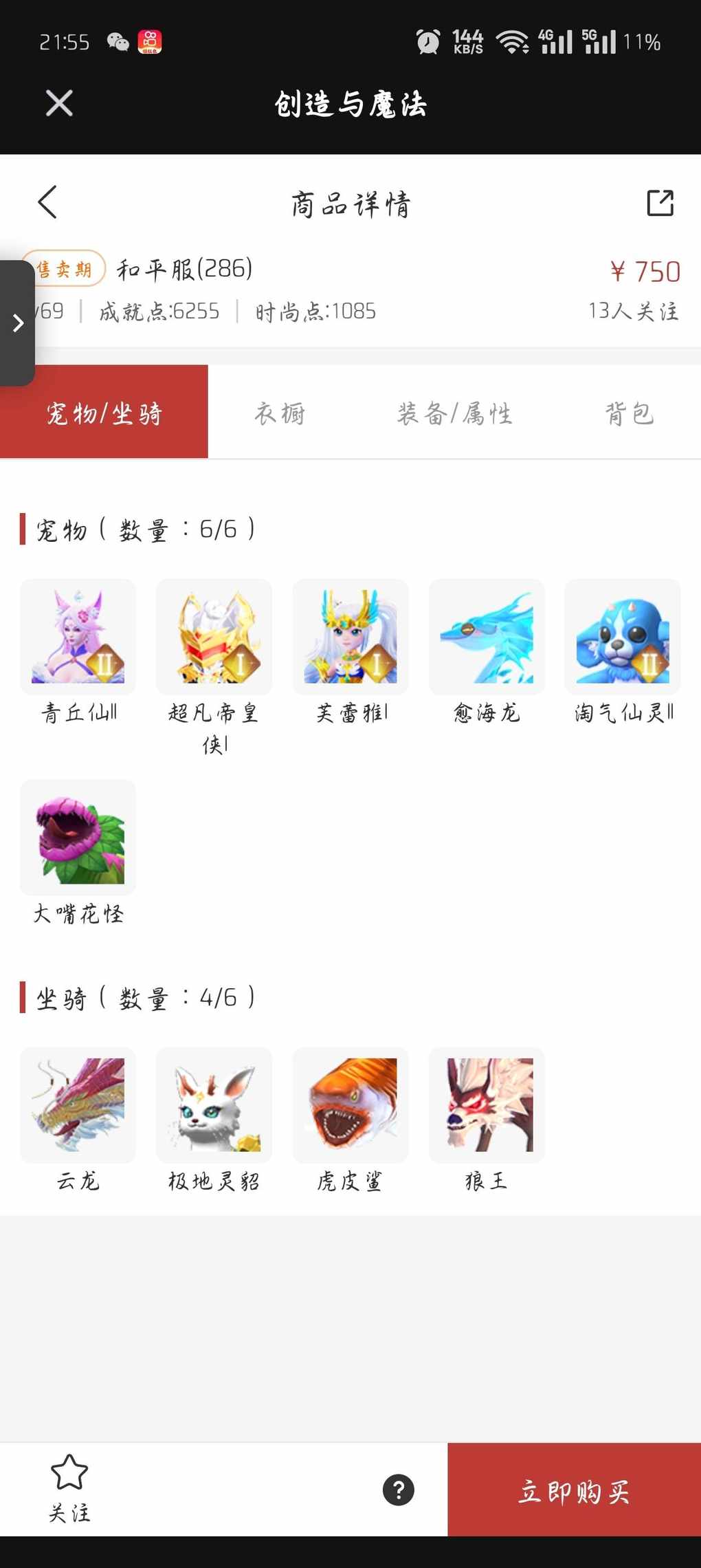Go back from 商品详情

point(47,203)
